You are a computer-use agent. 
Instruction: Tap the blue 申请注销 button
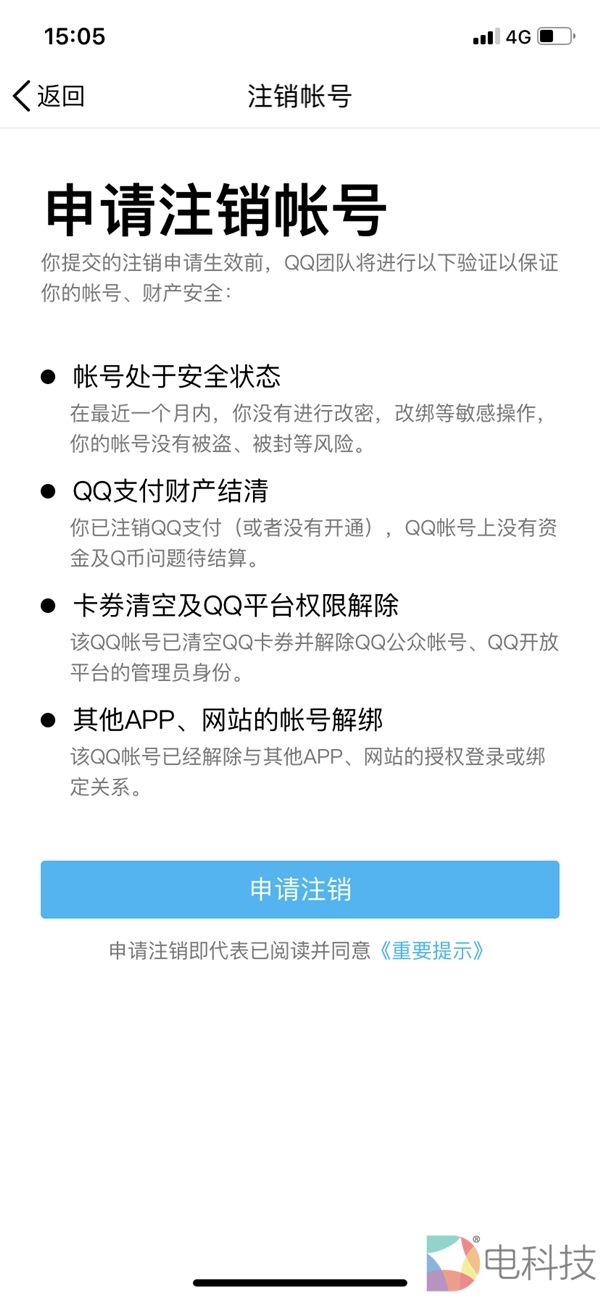[x=300, y=889]
